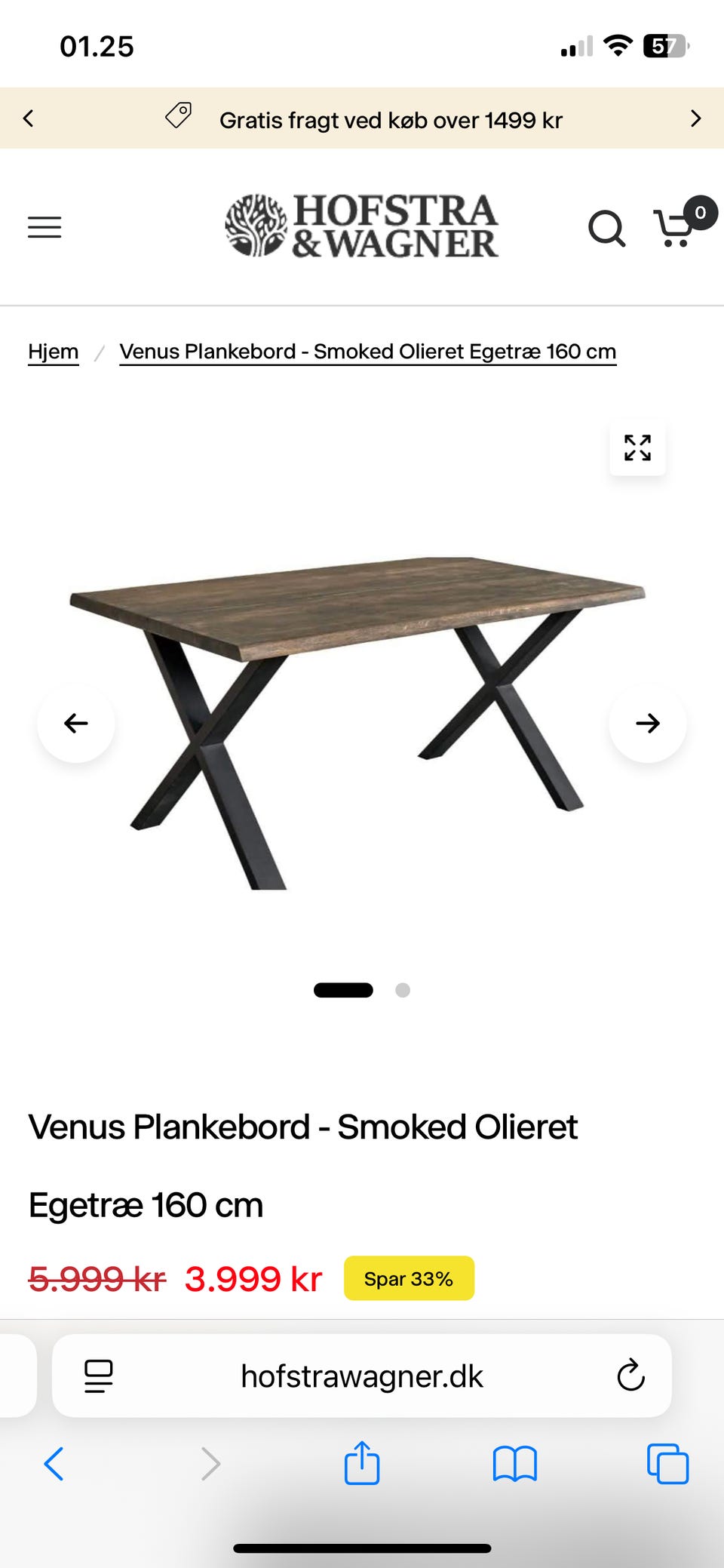
Task: Share this page from Safari
Action: click(x=362, y=1463)
